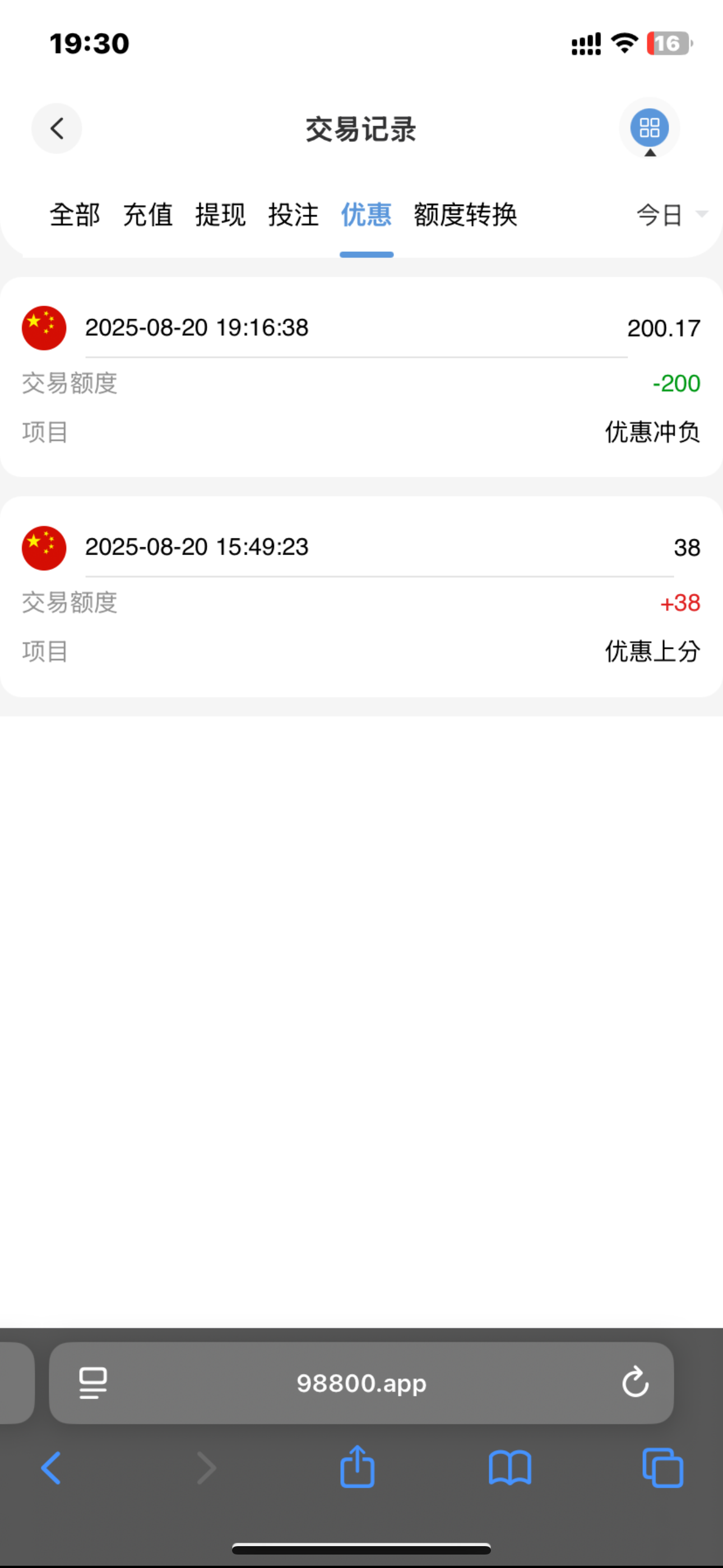
Task: Open the blue grid menu icon
Action: [x=649, y=128]
